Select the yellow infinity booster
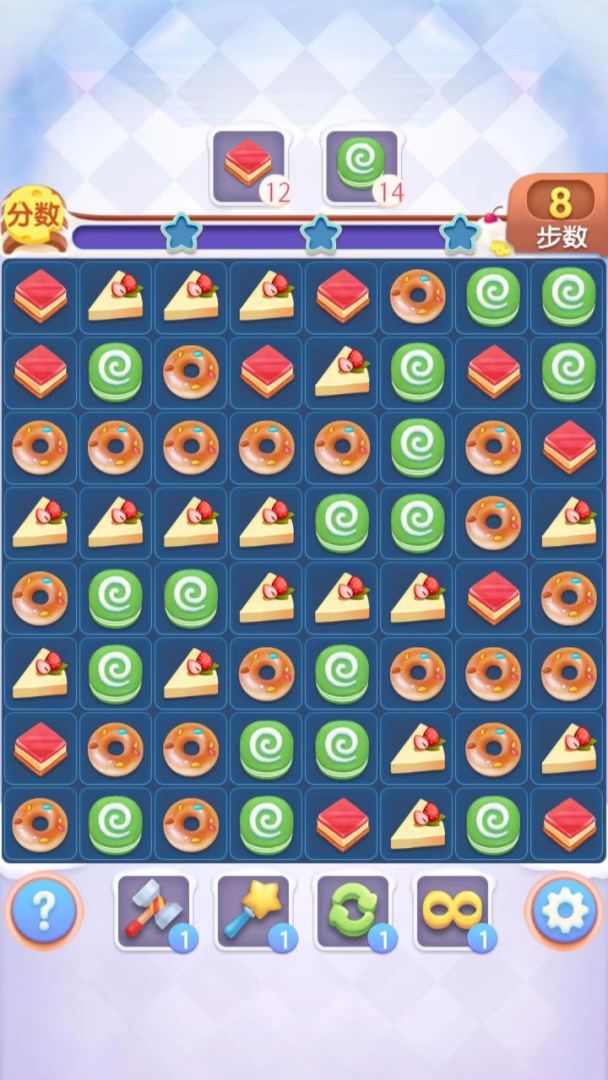 452,910
